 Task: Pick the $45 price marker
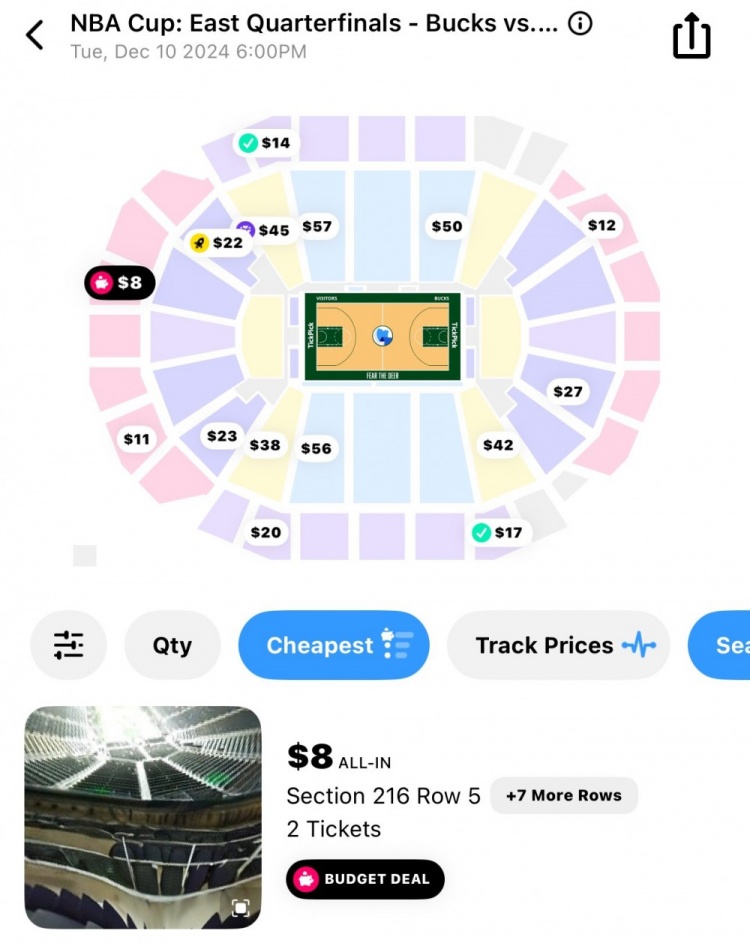pos(266,230)
